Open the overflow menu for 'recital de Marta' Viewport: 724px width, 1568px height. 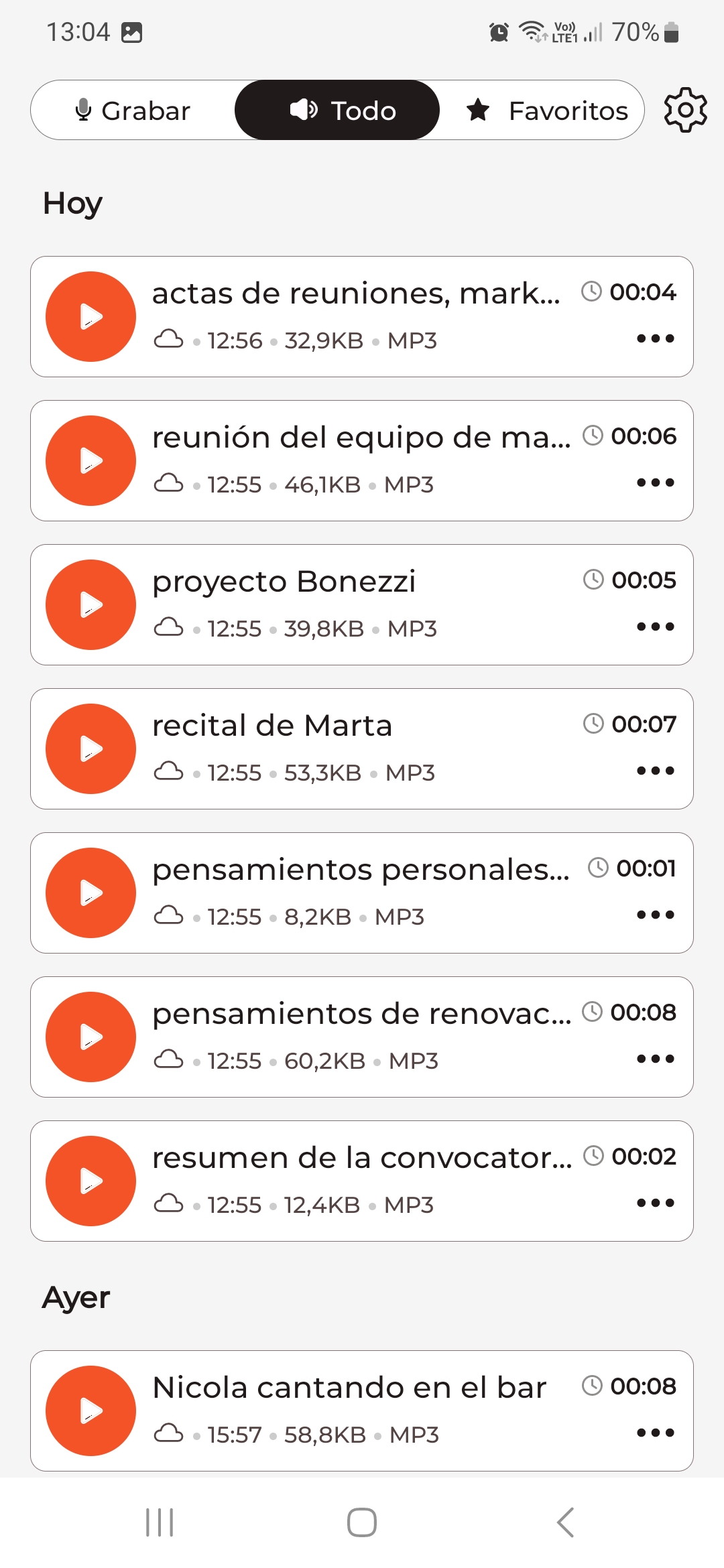click(656, 771)
